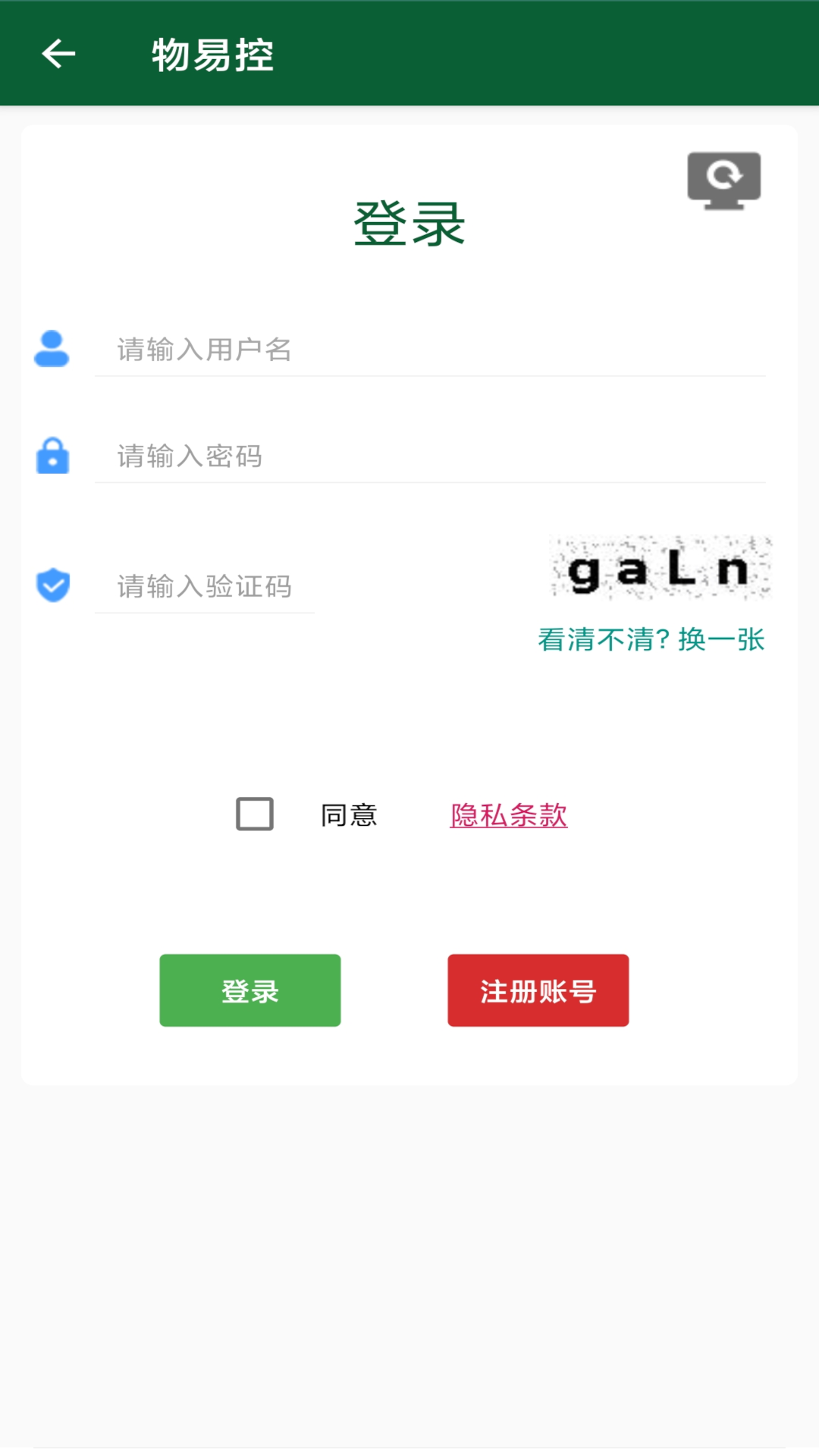Focus the password input field
819x1456 pixels.
(x=428, y=457)
